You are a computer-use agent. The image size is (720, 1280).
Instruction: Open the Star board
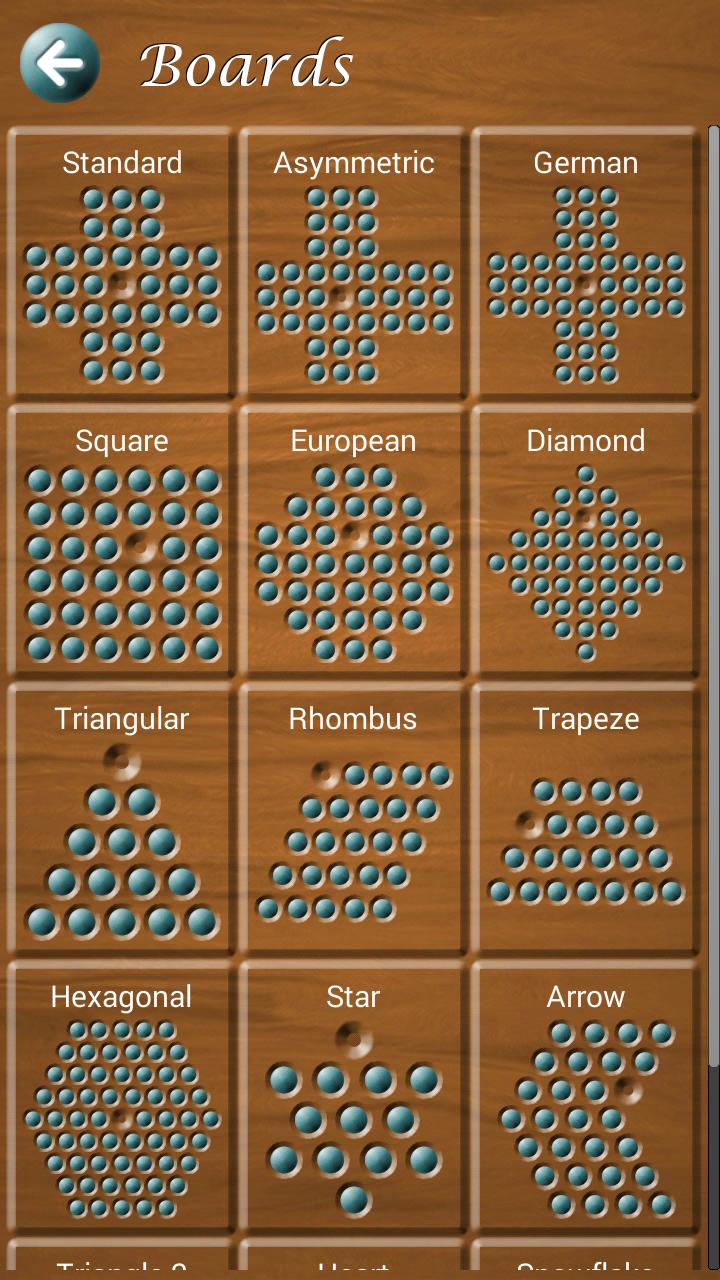tap(354, 1099)
